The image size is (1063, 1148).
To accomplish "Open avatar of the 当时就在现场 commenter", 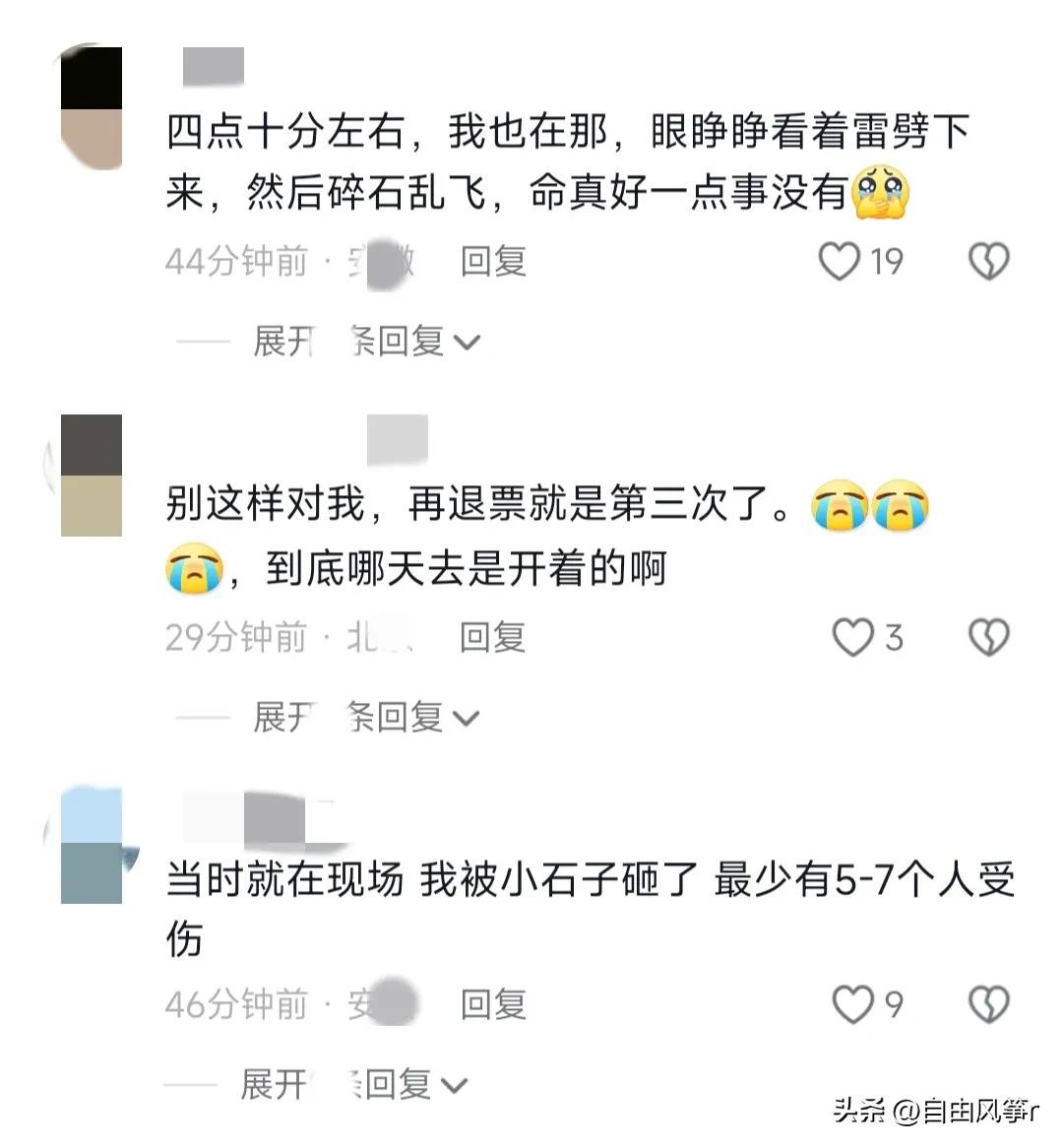I will (92, 844).
